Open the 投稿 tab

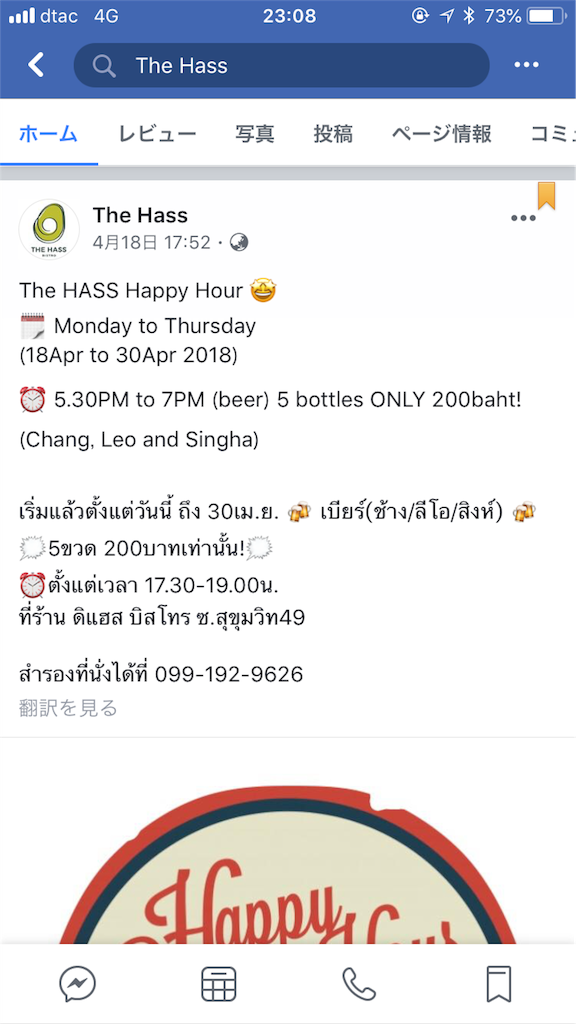pyautogui.click(x=333, y=135)
